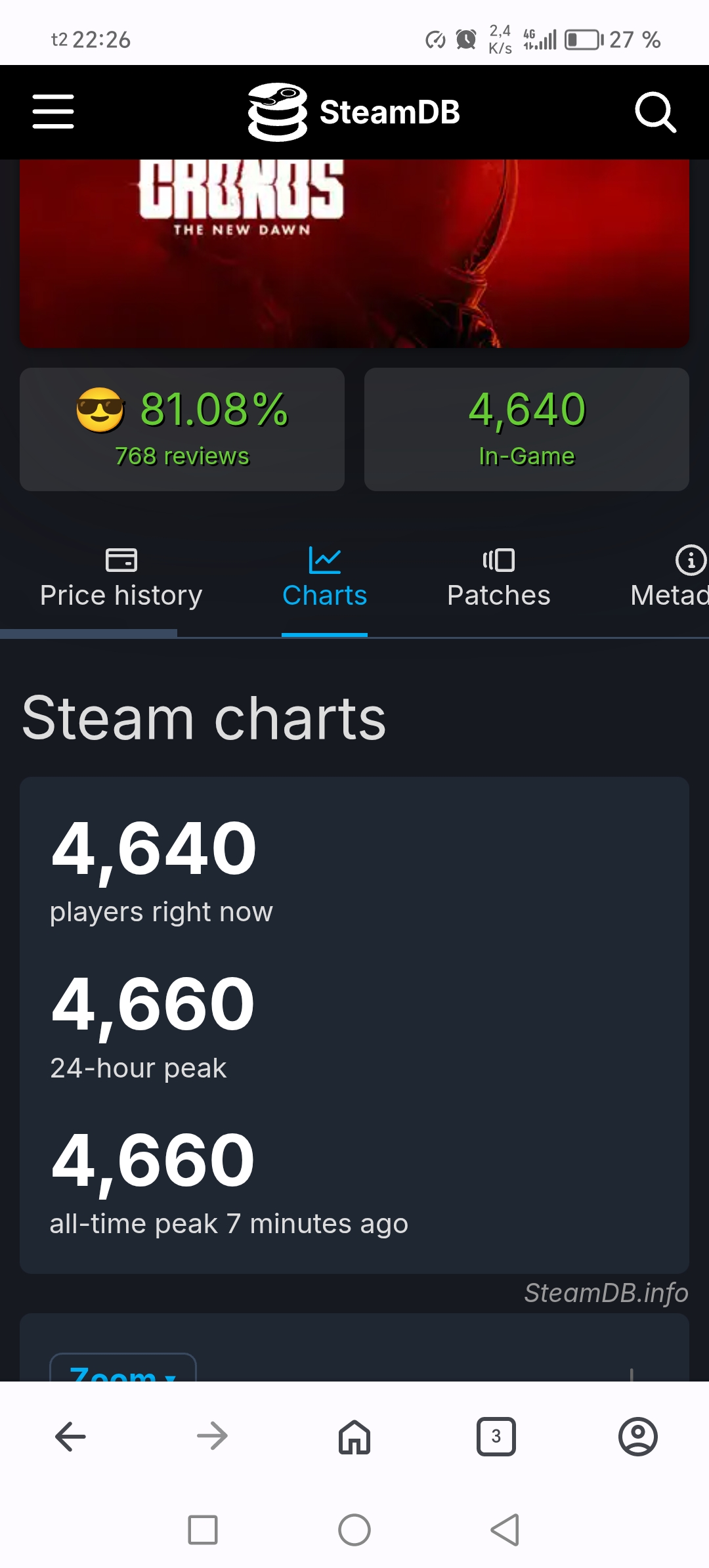Viewport: 709px width, 1568px height.
Task: Expand the Zoom dropdown on the chart
Action: click(123, 1368)
